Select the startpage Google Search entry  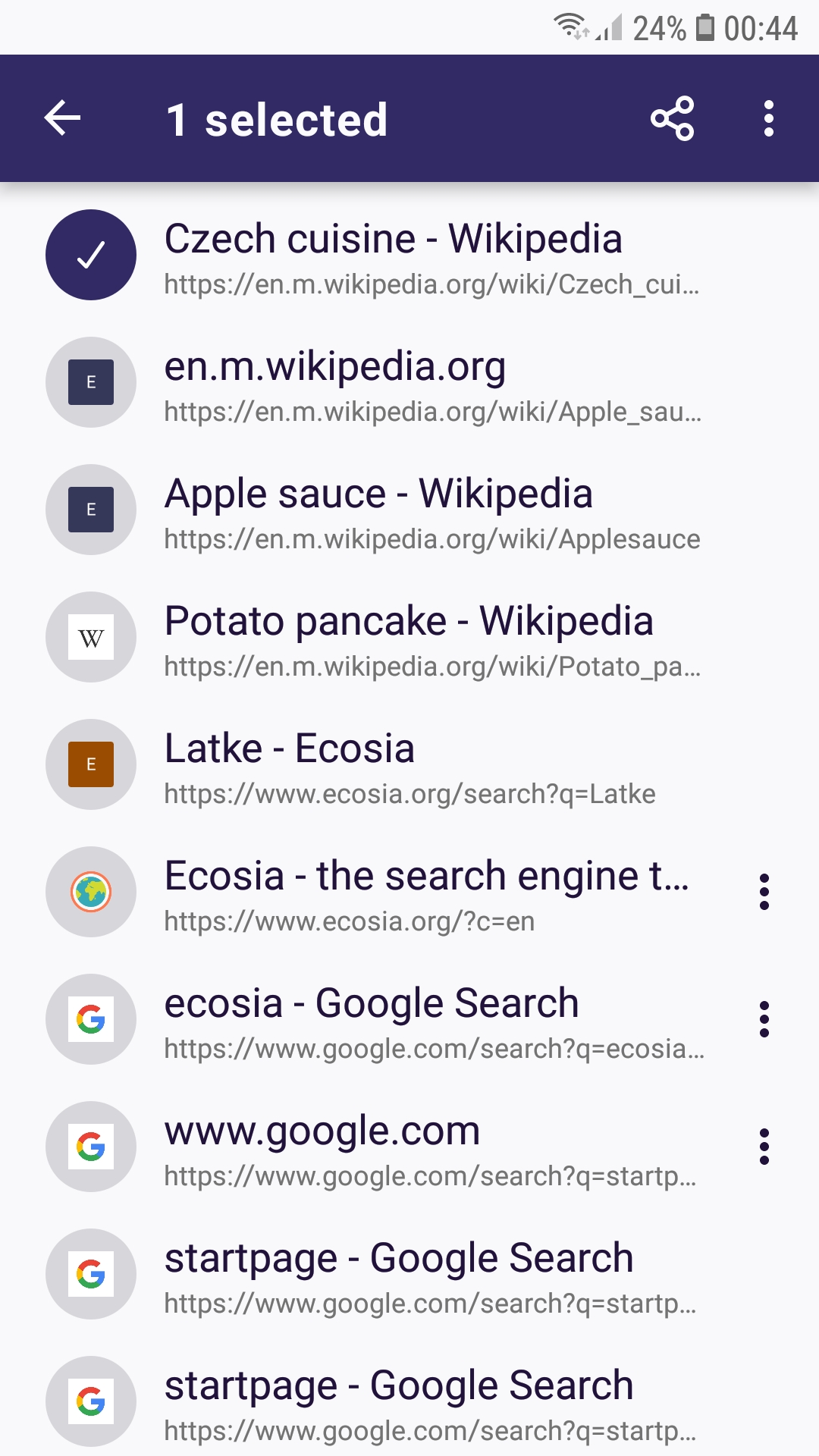[398, 1275]
